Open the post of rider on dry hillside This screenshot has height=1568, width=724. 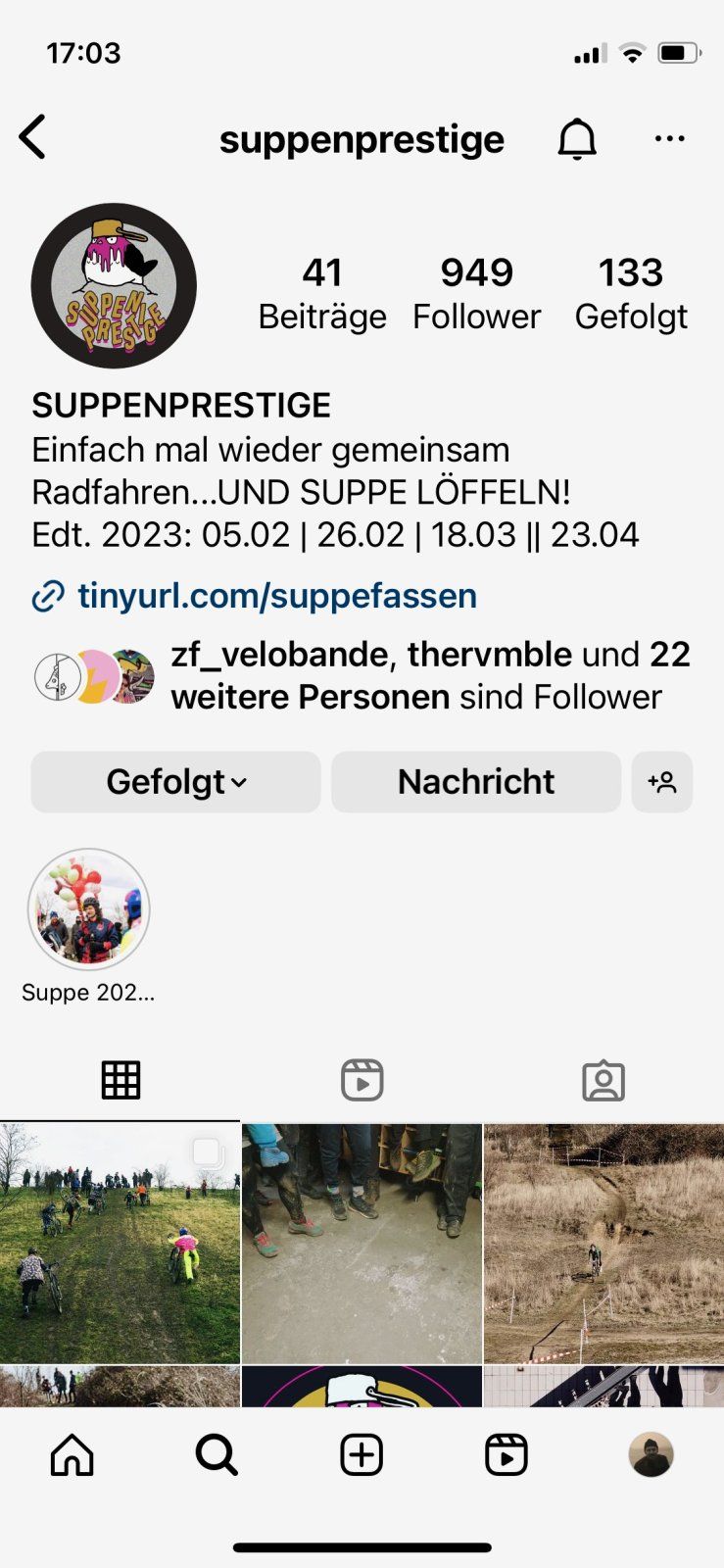point(603,1243)
